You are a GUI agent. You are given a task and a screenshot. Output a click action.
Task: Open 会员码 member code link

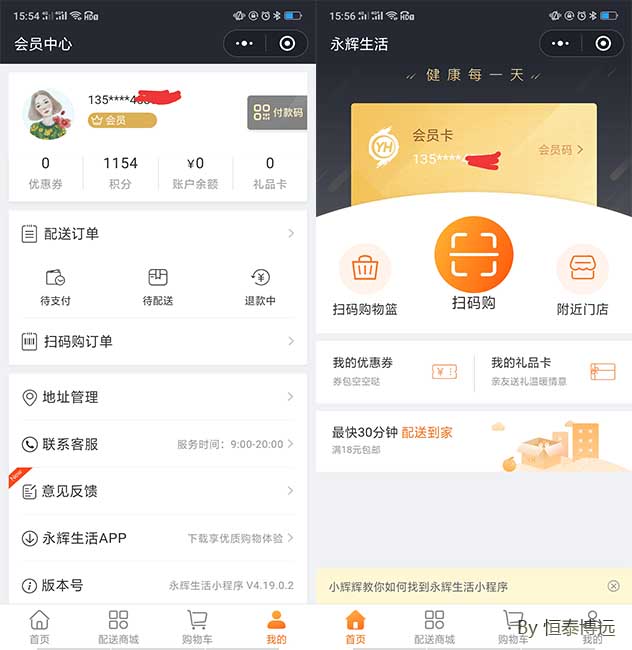point(560,150)
